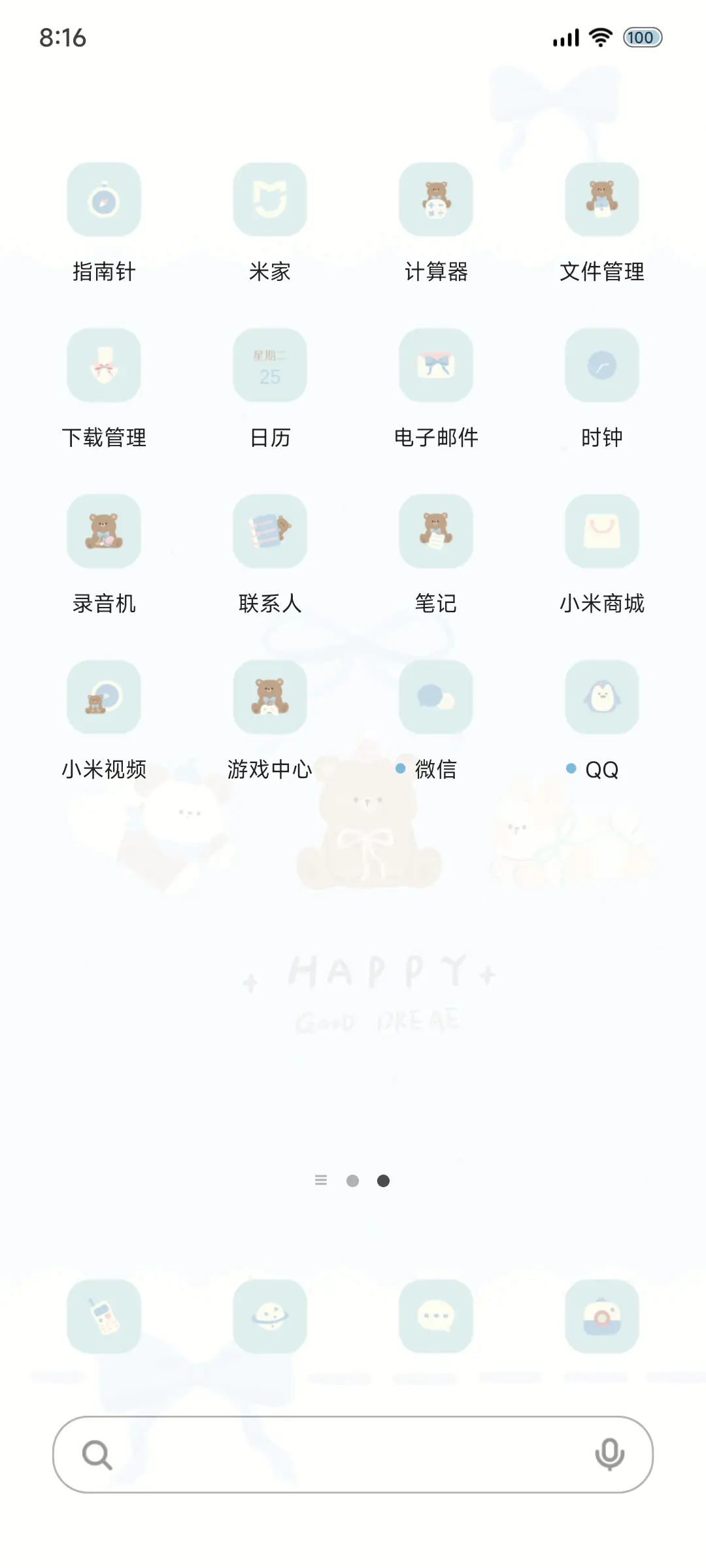The image size is (706, 1568).
Task: Open the 笔记 notes app
Action: pyautogui.click(x=435, y=531)
